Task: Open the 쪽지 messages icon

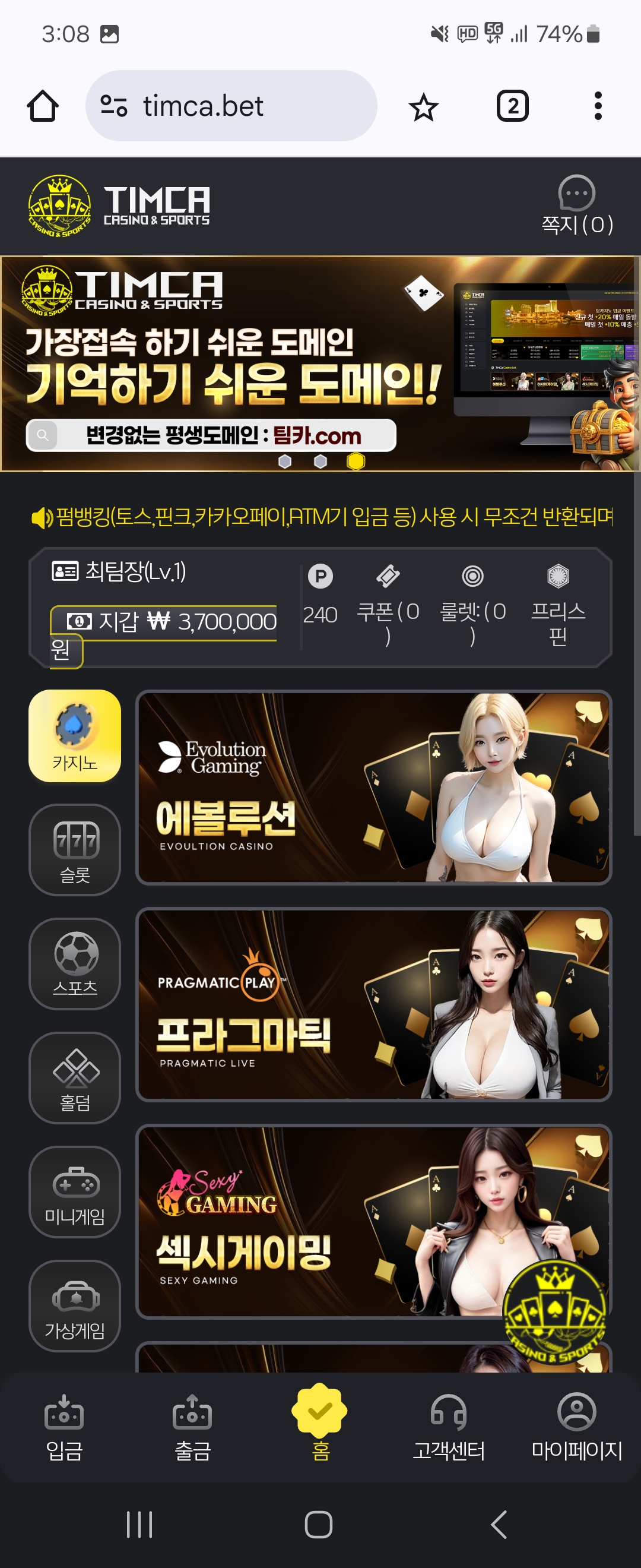Action: (576, 206)
